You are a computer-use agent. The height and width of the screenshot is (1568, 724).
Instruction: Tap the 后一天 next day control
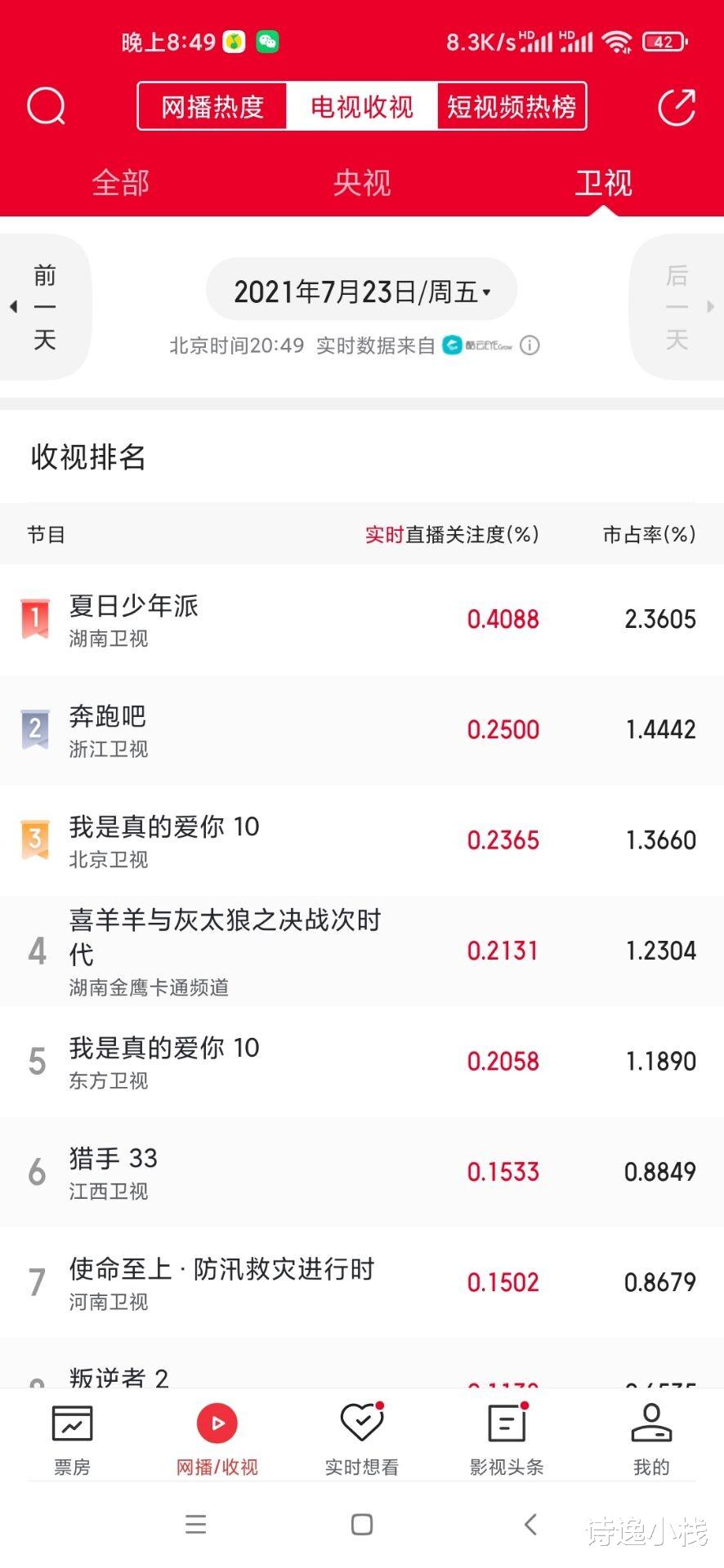click(676, 305)
